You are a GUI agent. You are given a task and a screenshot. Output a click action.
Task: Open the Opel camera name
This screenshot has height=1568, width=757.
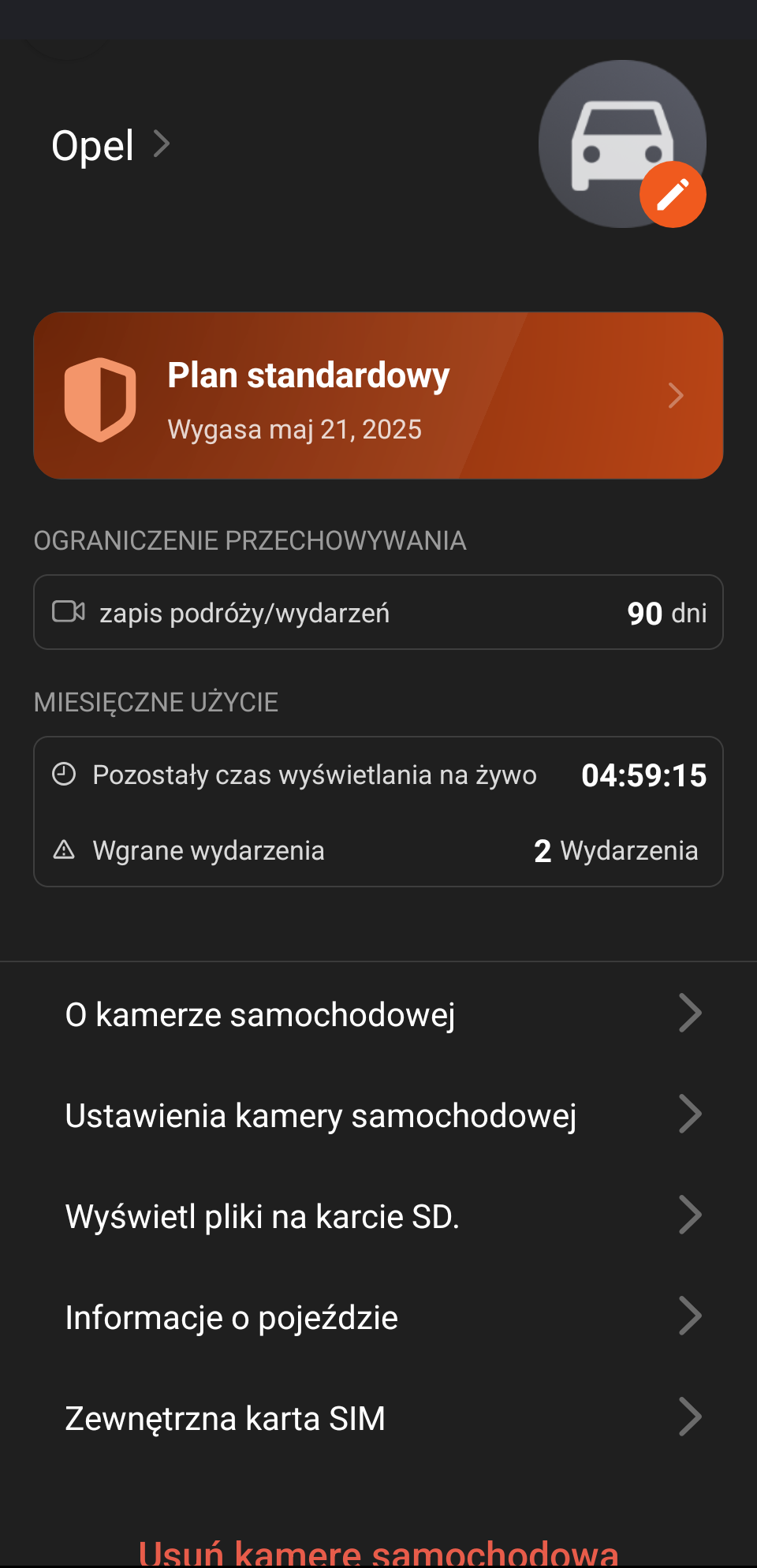tap(110, 146)
